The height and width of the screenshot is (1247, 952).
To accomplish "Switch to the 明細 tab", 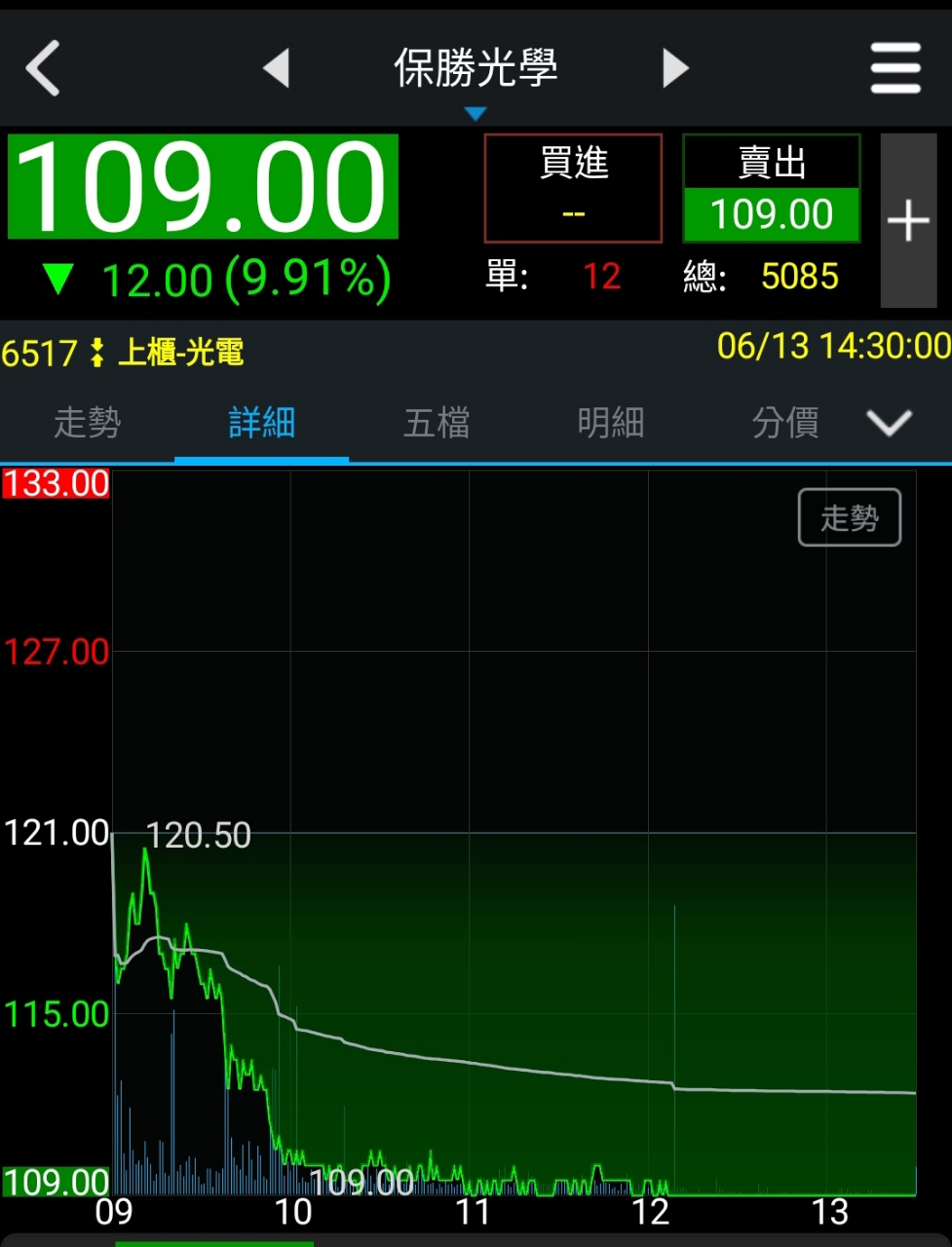I will click(611, 423).
